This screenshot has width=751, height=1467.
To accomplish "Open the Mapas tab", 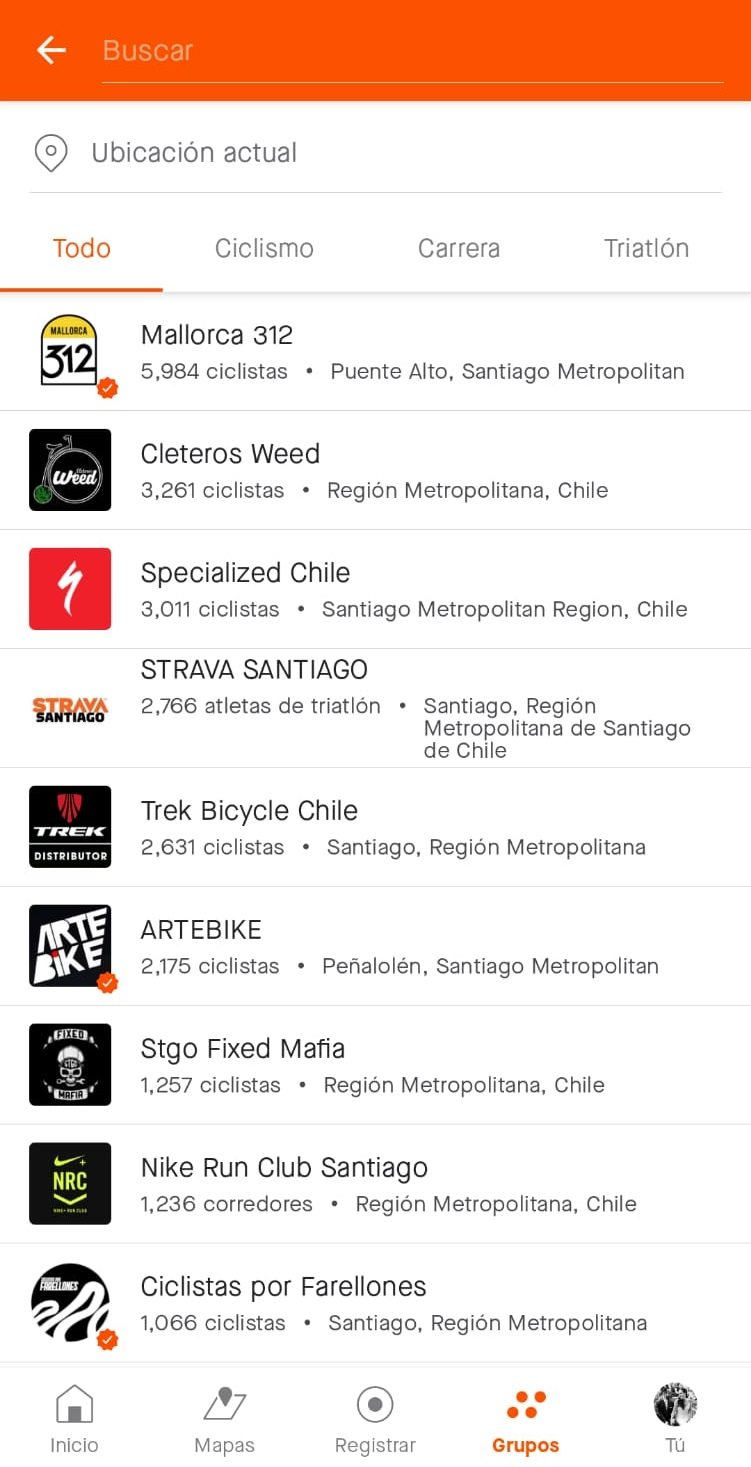I will pyautogui.click(x=225, y=1418).
